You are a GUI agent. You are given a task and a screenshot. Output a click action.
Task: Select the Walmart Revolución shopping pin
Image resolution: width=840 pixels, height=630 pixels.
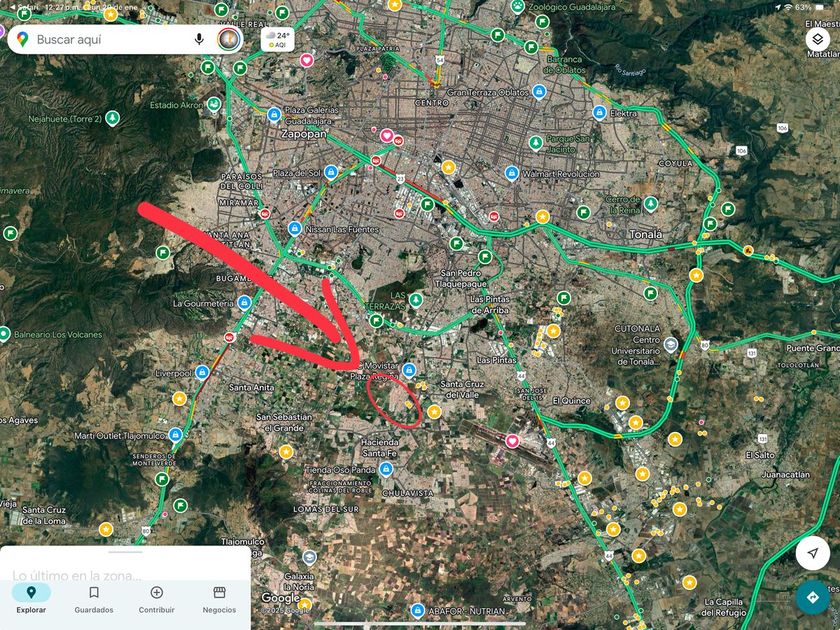(x=512, y=174)
